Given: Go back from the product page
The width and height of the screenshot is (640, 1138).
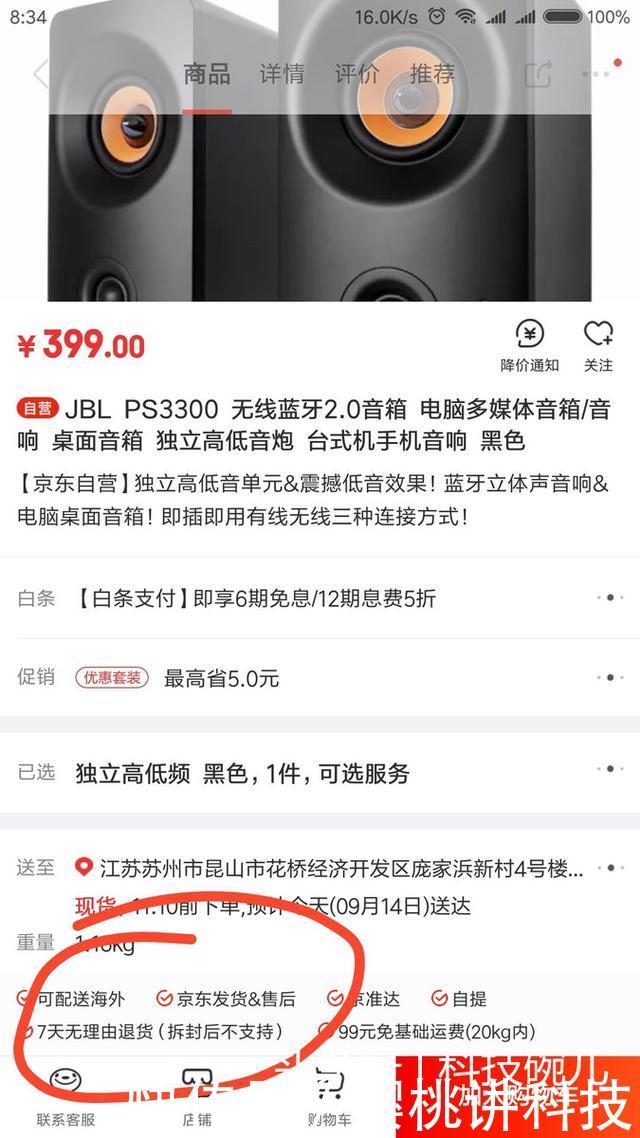Looking at the screenshot, I should (x=40, y=74).
